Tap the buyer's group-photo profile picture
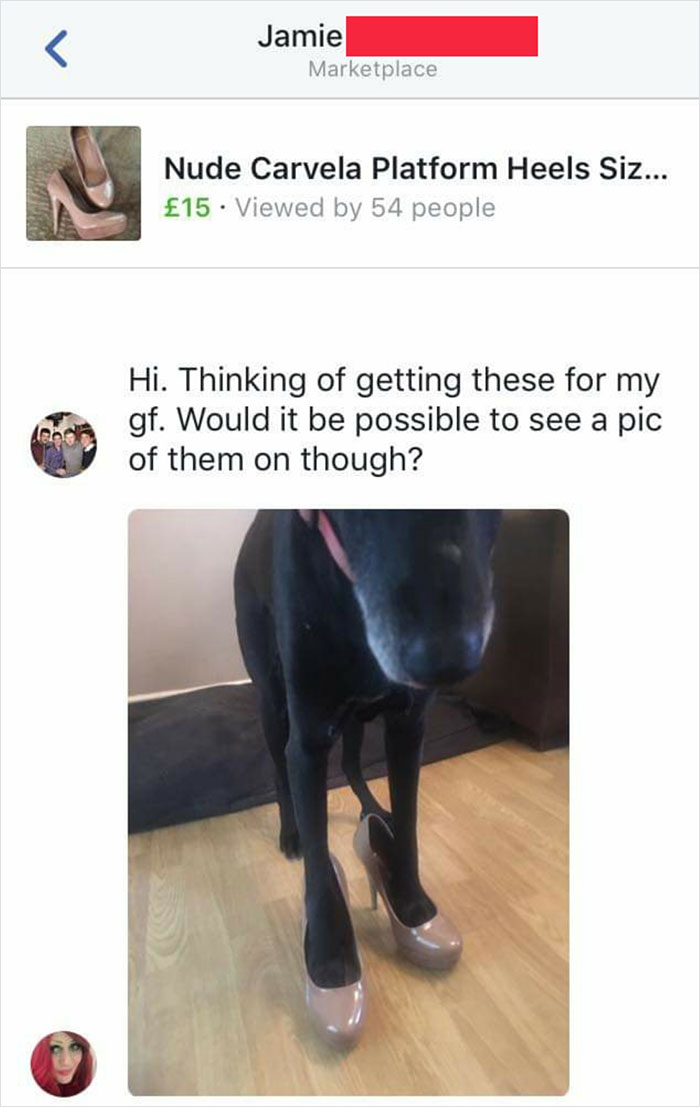Screen dimensions: 700x1107 coord(63,444)
